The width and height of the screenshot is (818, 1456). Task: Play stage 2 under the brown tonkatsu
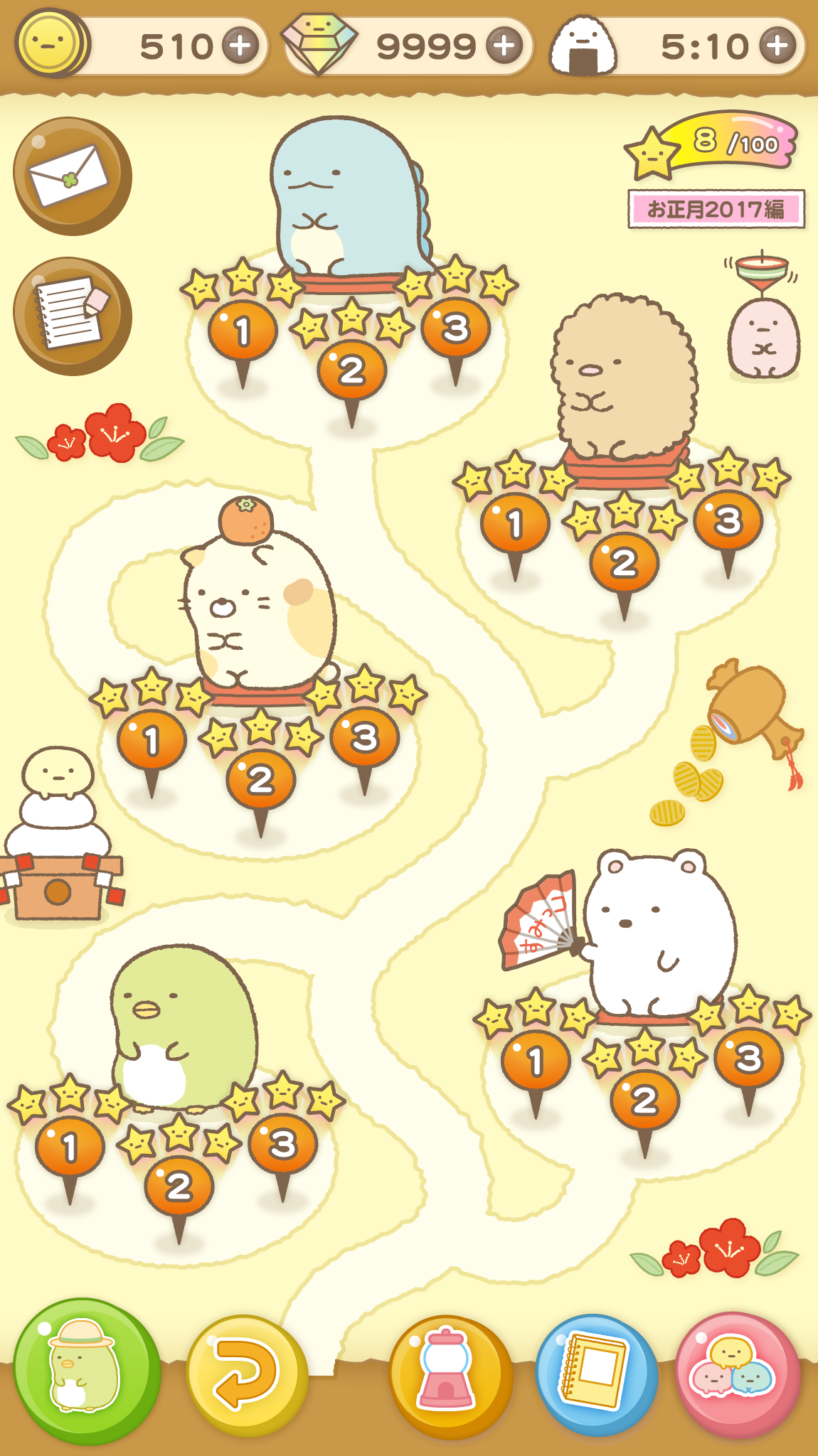(624, 563)
